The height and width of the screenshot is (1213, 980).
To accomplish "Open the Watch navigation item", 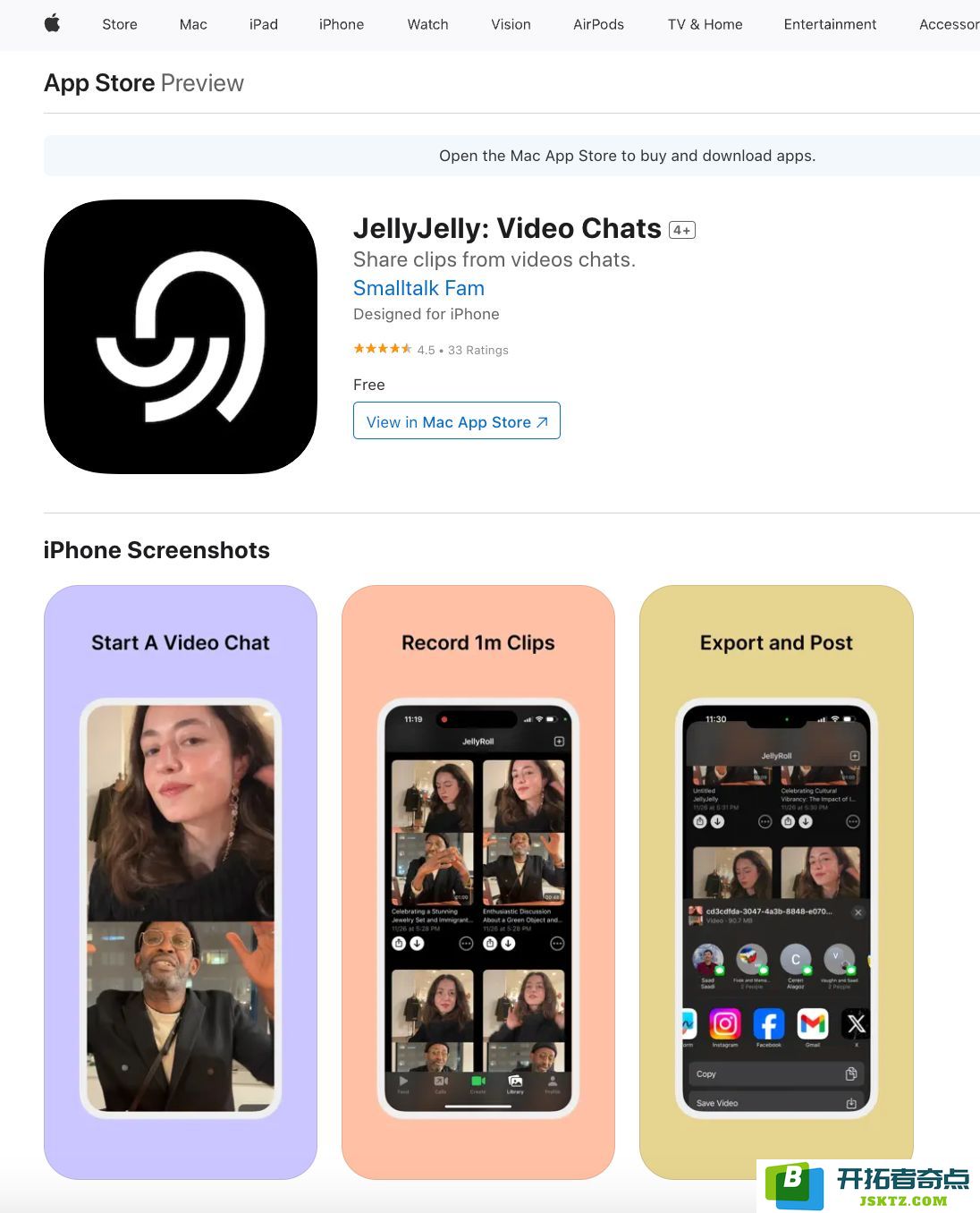I will coord(427,24).
